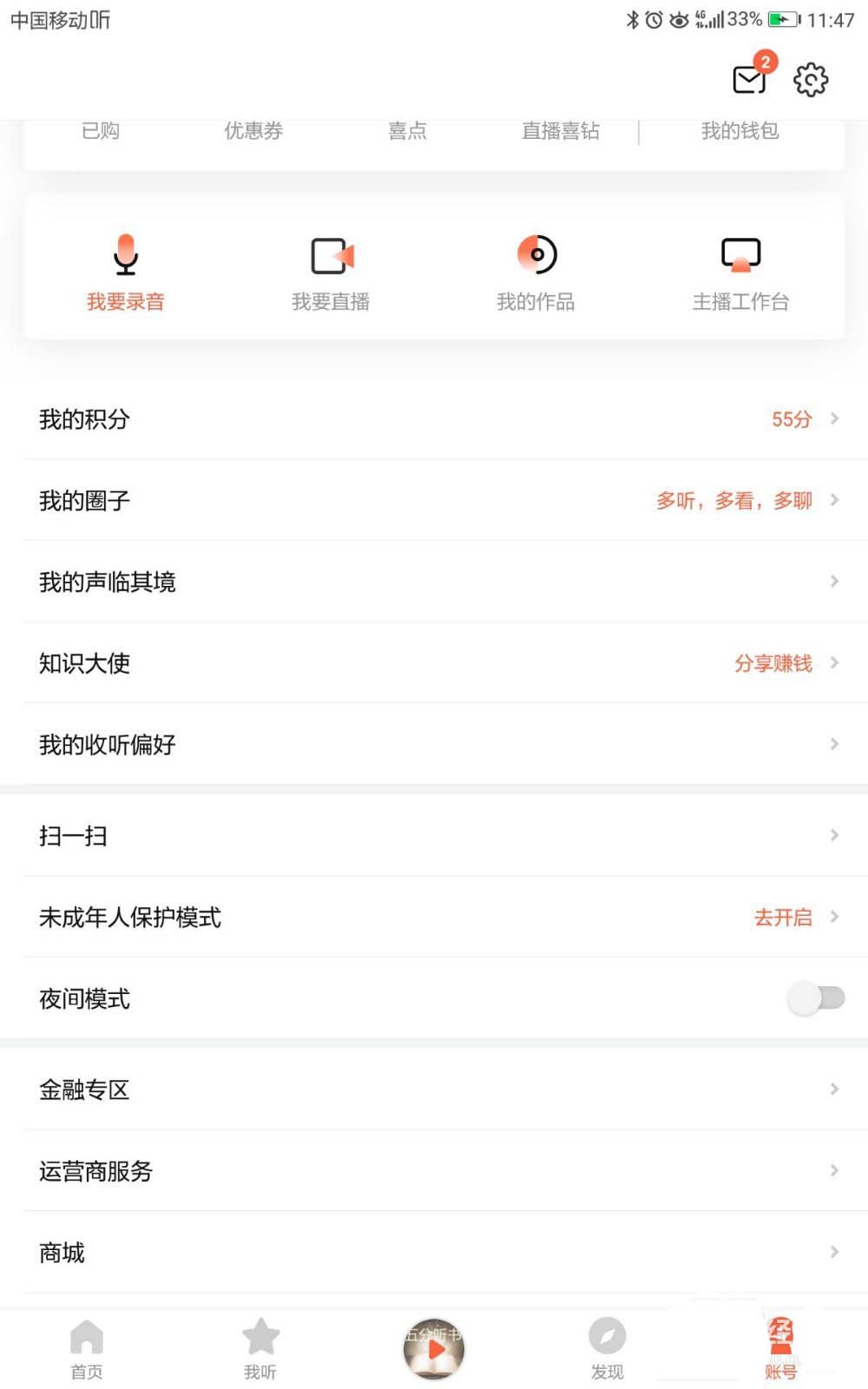Tap the center player play button

click(434, 1348)
